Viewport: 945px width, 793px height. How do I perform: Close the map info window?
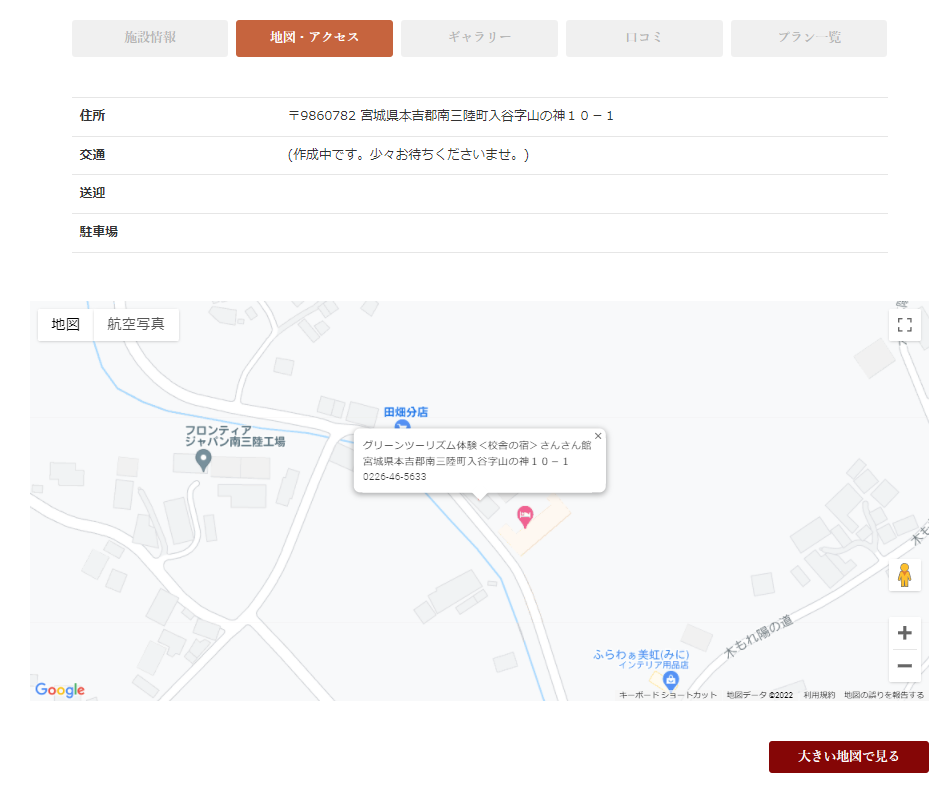[598, 436]
